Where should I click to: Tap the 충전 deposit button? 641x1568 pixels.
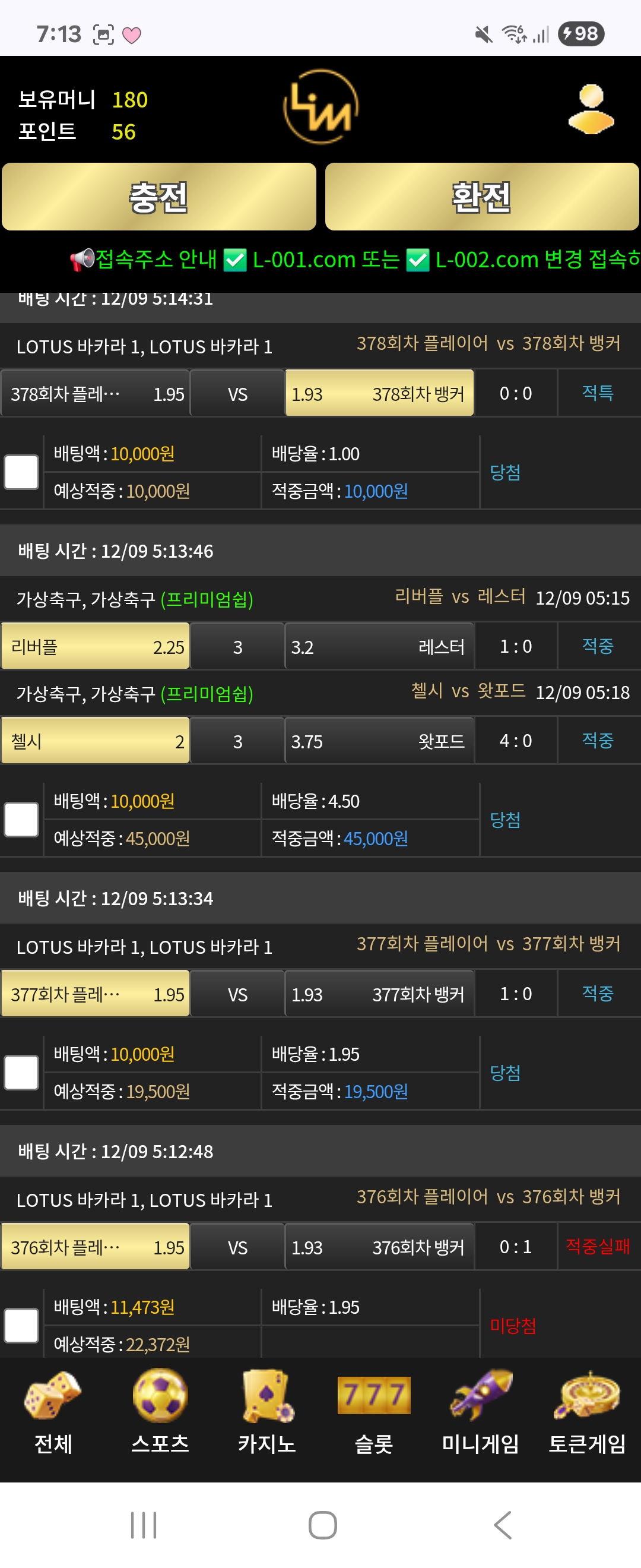(158, 197)
